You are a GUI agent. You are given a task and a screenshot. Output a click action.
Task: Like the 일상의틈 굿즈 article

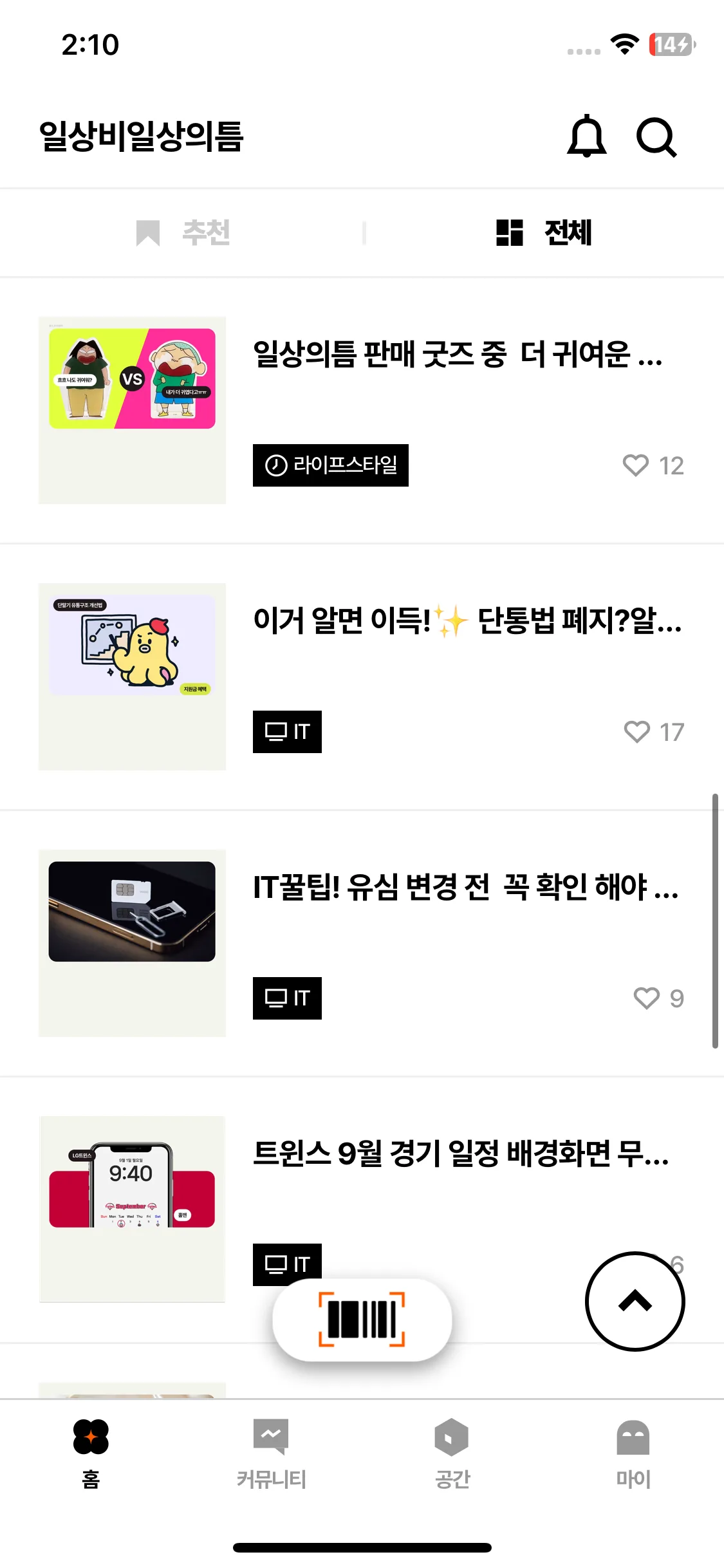pyautogui.click(x=636, y=465)
